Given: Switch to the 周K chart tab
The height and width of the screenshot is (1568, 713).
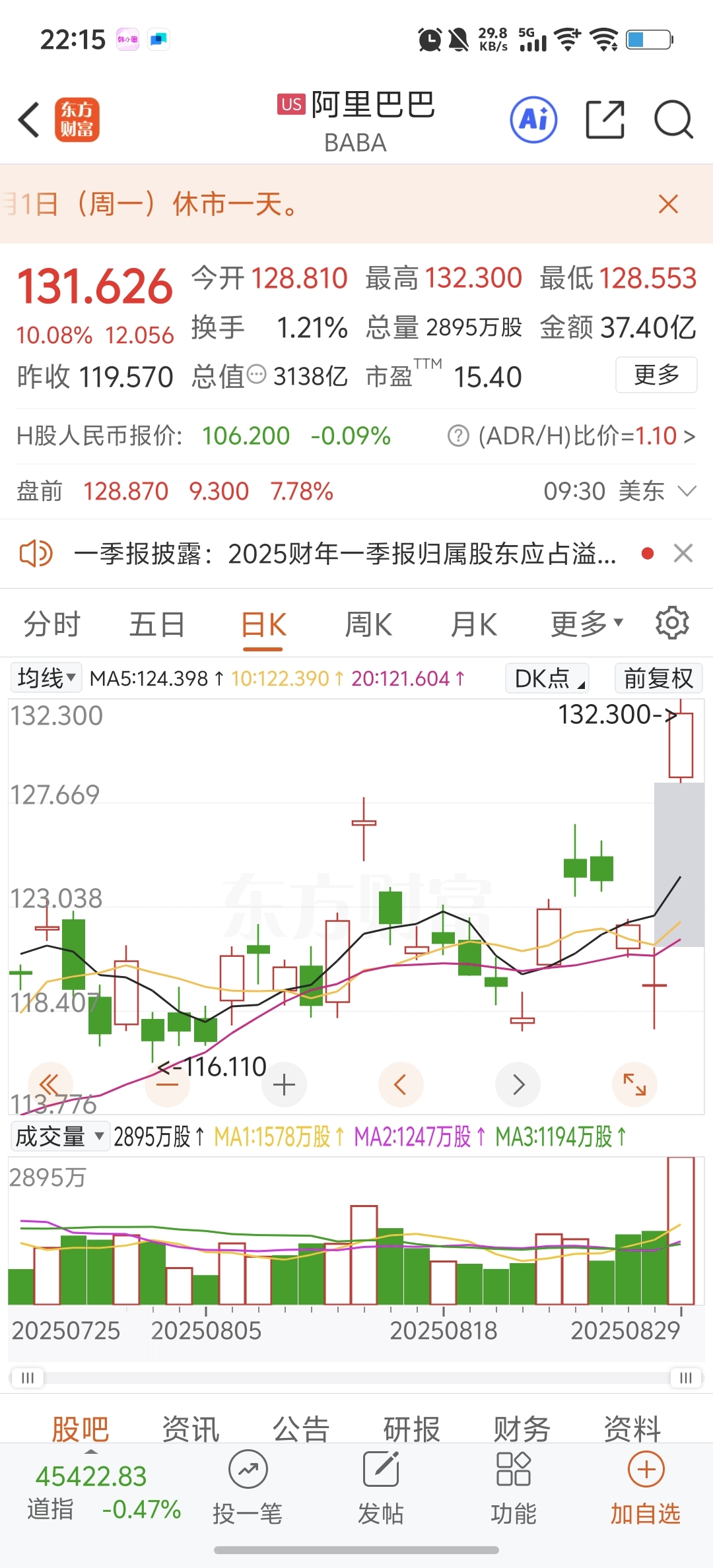Looking at the screenshot, I should point(368,624).
